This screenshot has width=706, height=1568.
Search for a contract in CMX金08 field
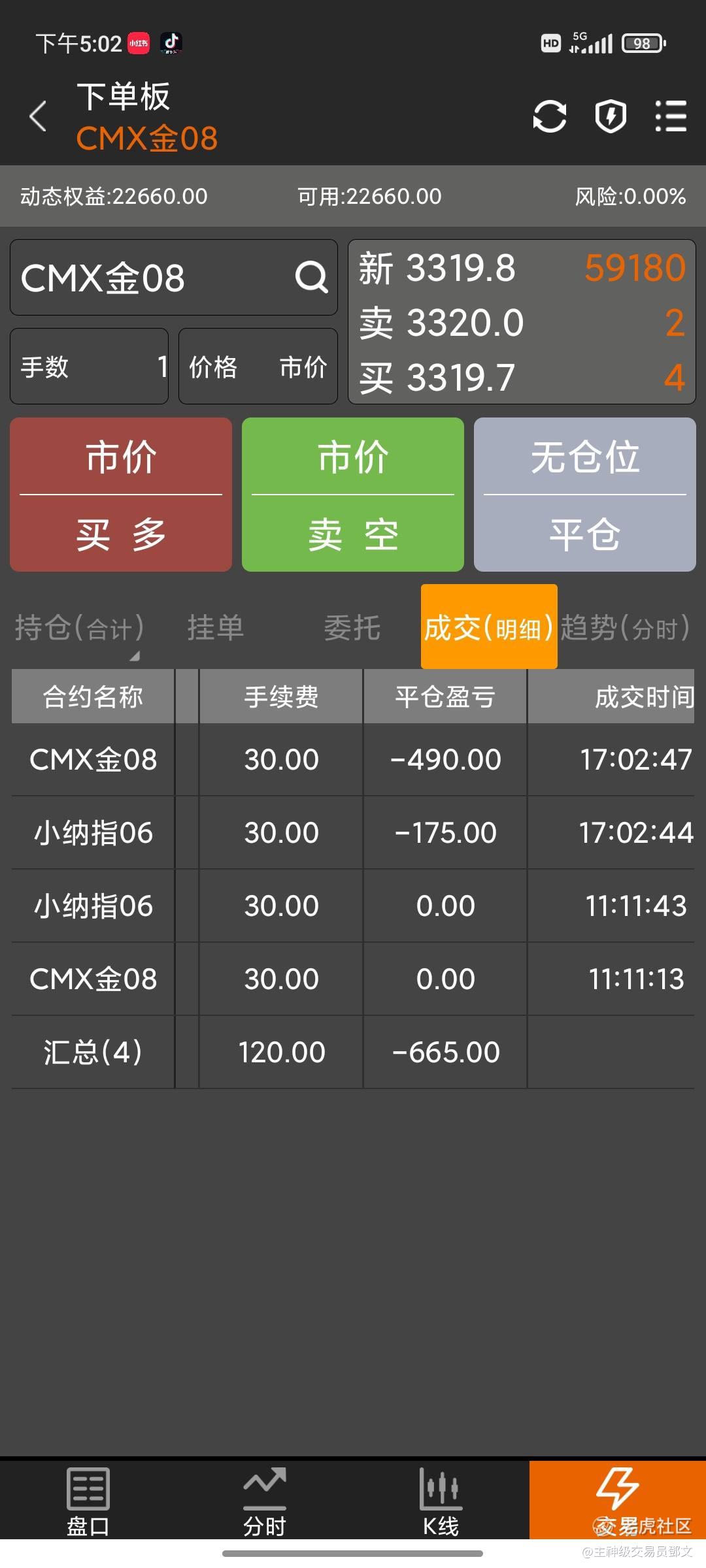311,278
